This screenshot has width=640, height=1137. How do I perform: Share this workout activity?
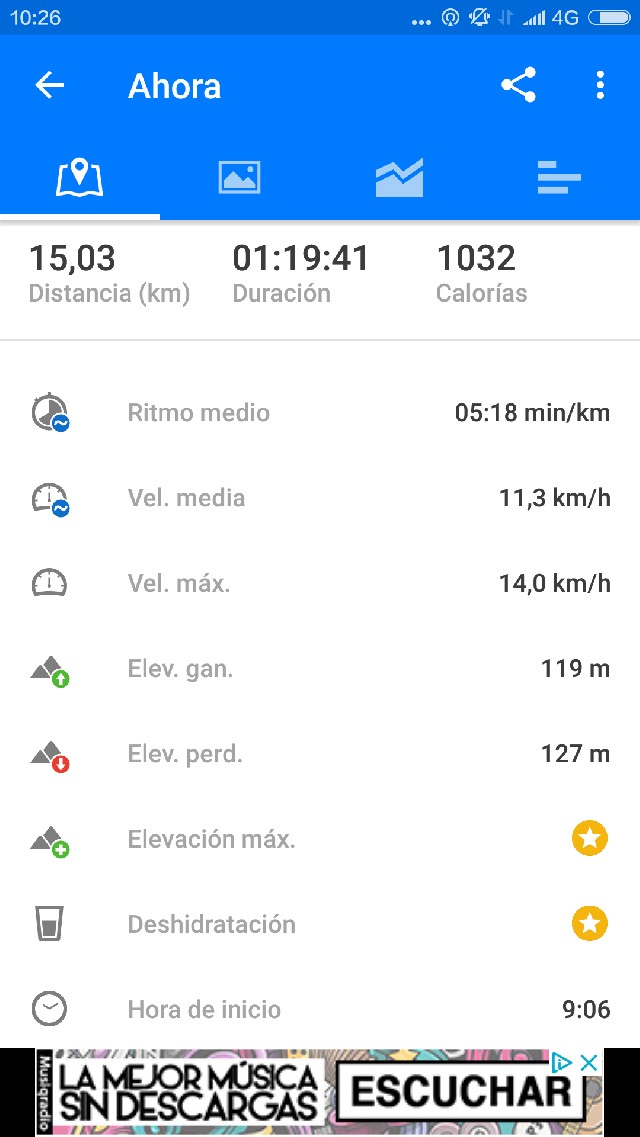(518, 86)
